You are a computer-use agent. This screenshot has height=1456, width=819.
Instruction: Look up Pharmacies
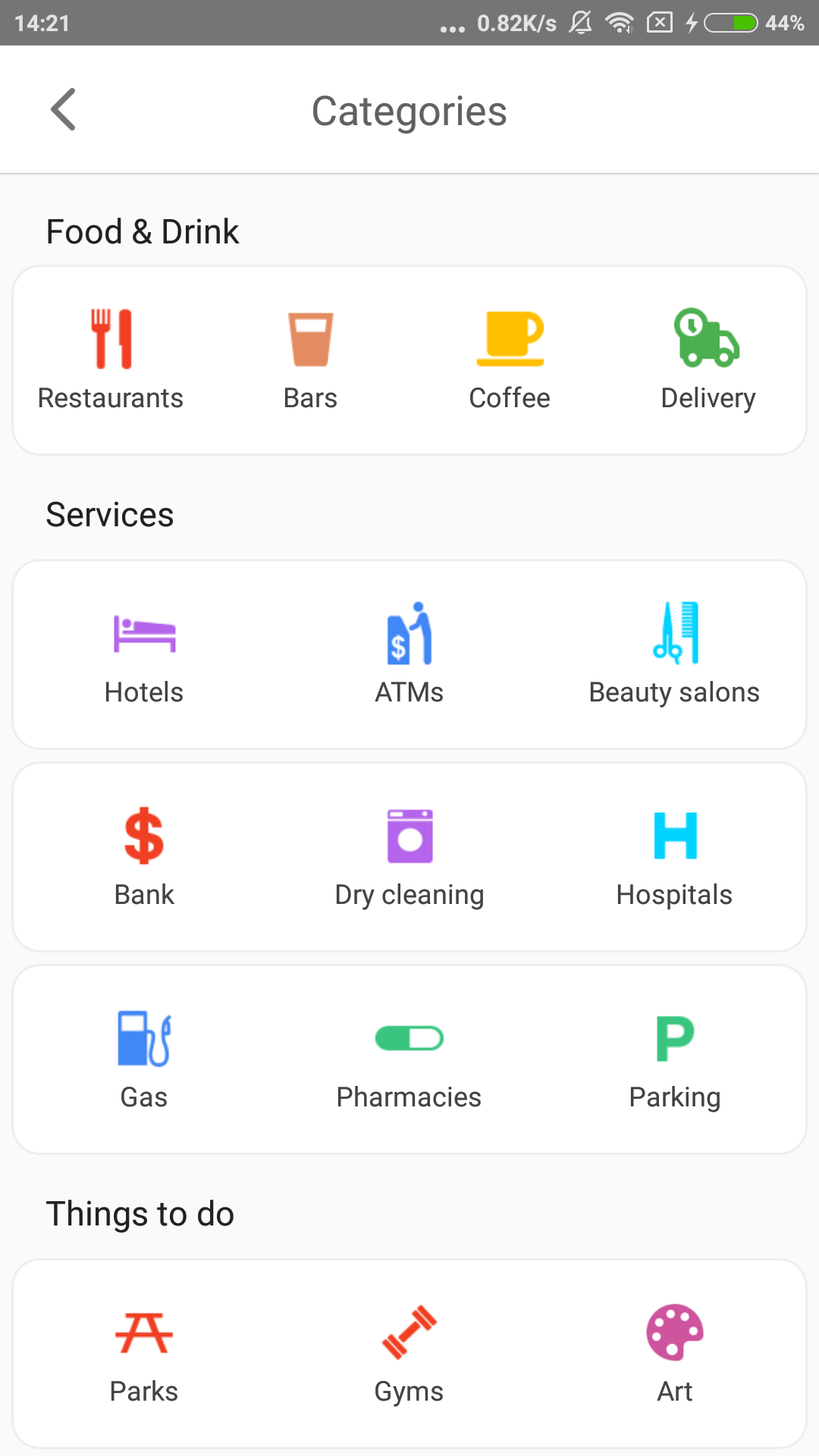point(409,1059)
